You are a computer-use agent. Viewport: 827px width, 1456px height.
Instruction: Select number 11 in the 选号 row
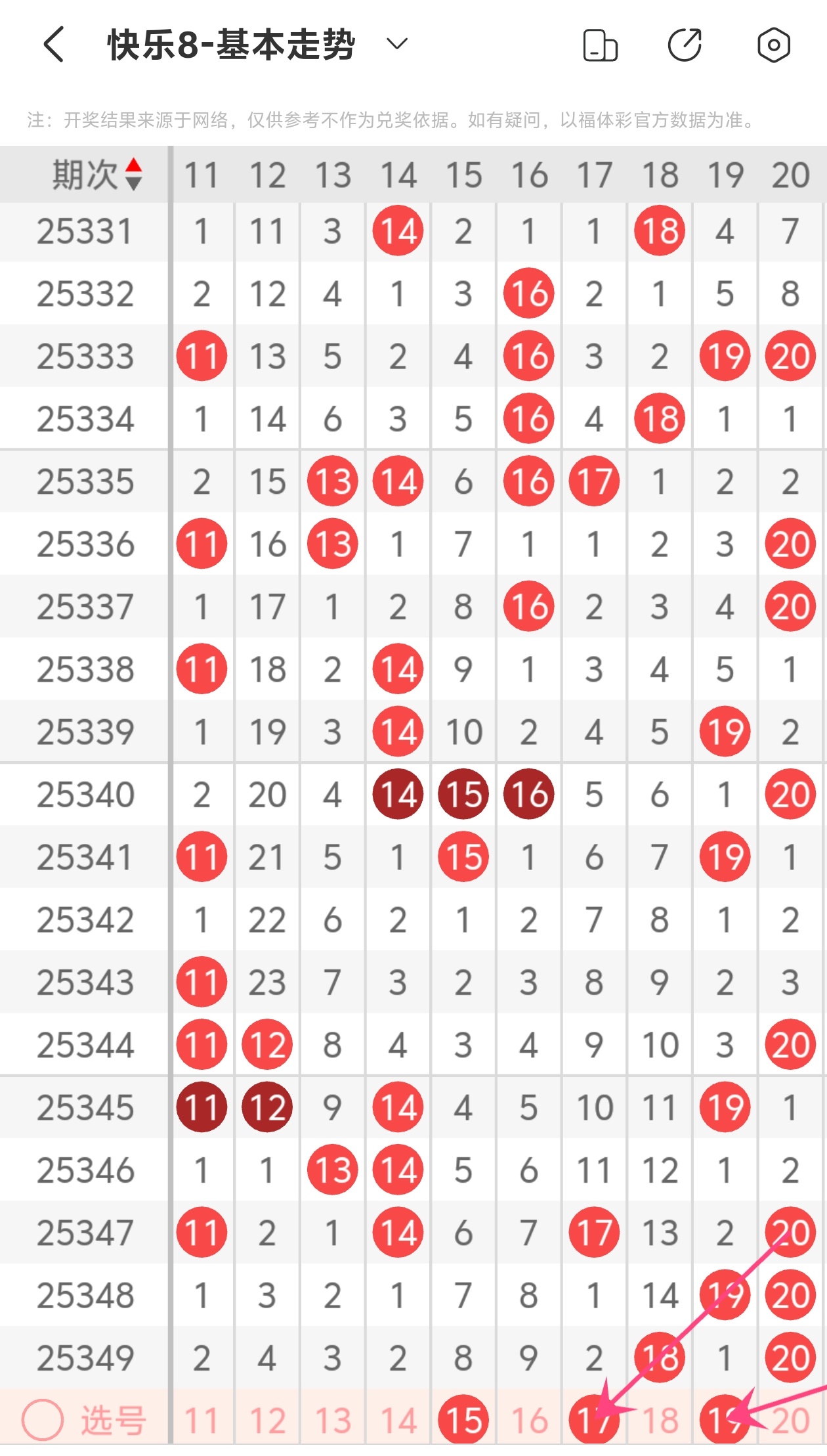click(x=201, y=1421)
